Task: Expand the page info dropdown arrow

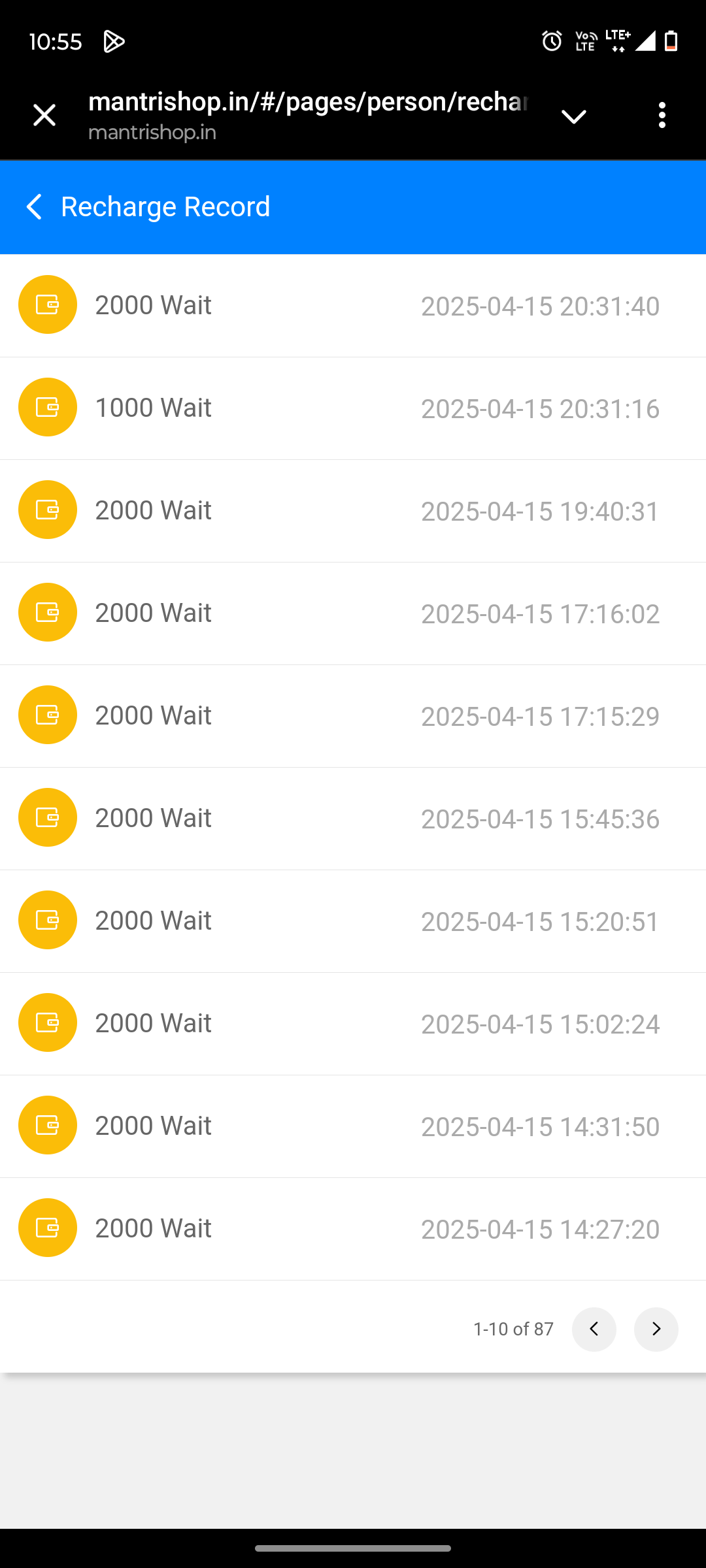Action: pyautogui.click(x=573, y=117)
